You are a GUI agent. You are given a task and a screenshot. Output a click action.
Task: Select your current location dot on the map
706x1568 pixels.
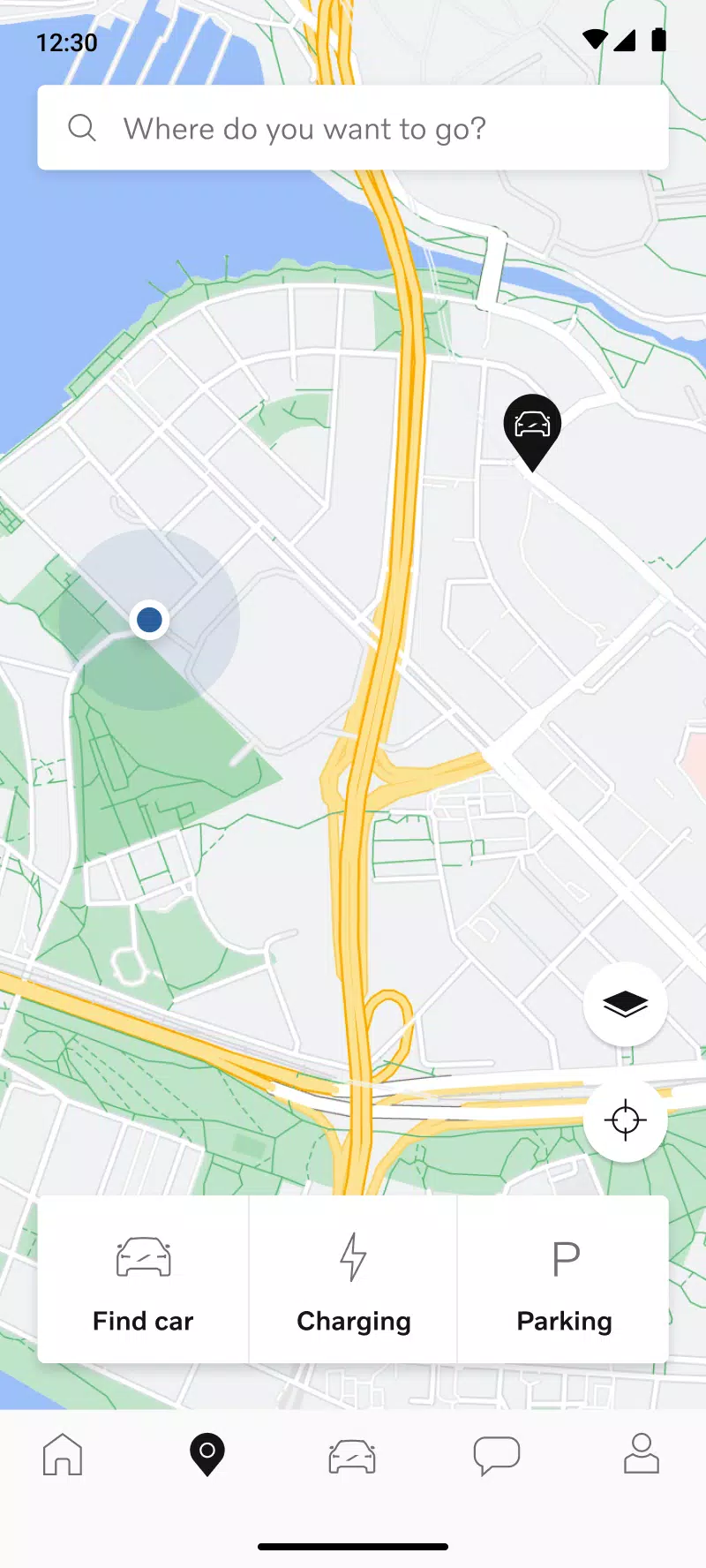click(x=148, y=619)
